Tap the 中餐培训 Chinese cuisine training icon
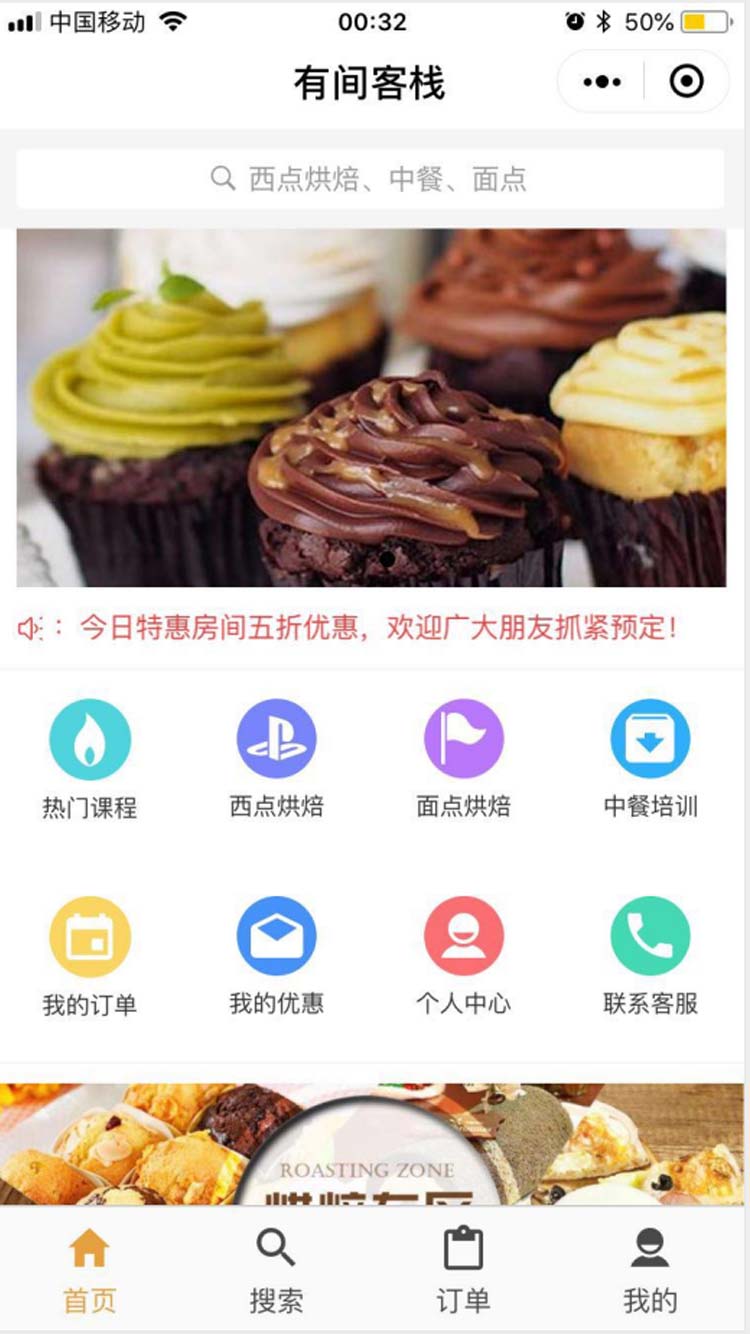Image resolution: width=750 pixels, height=1334 pixels. coord(650,738)
